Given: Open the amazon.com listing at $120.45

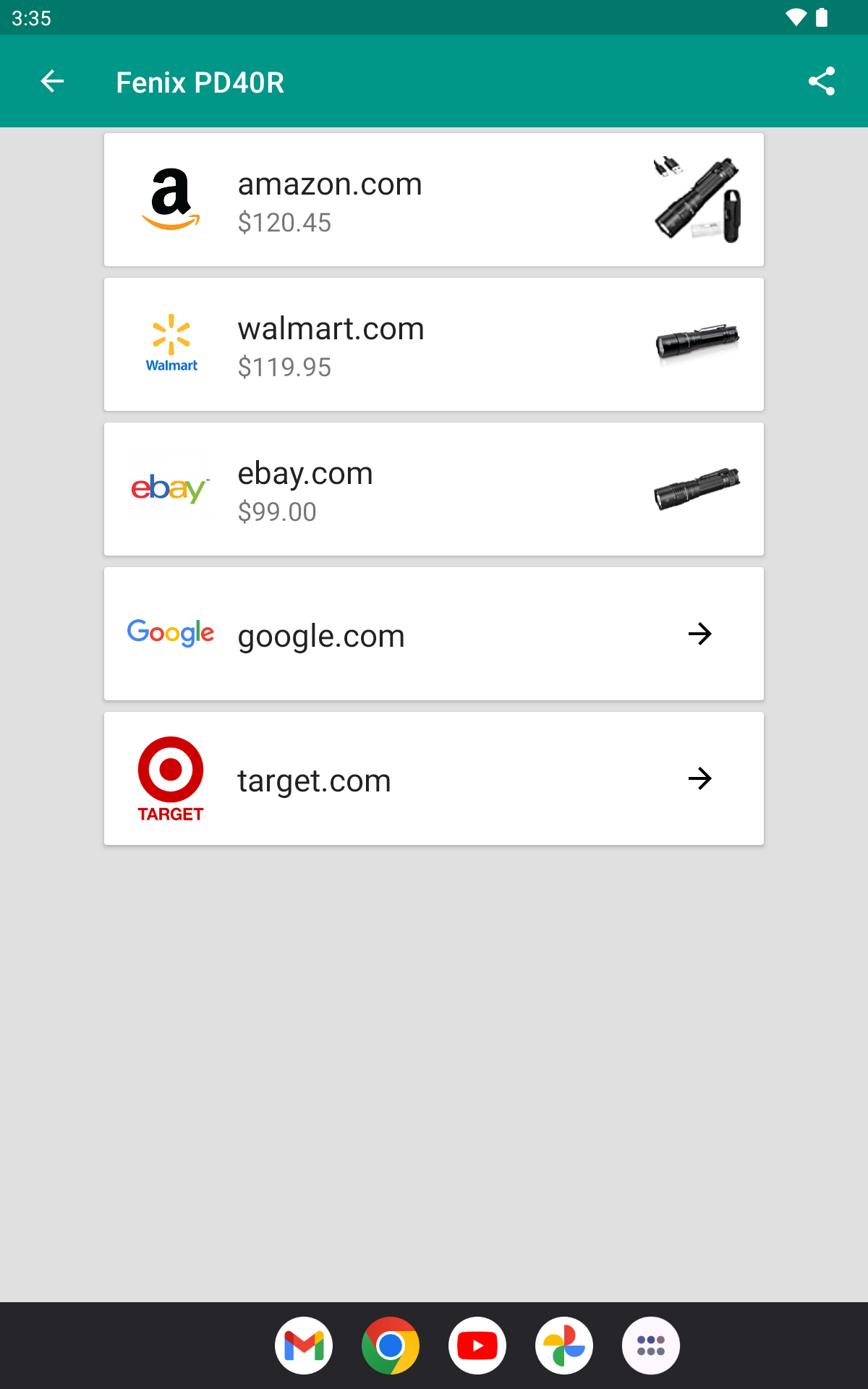Looking at the screenshot, I should [434, 200].
